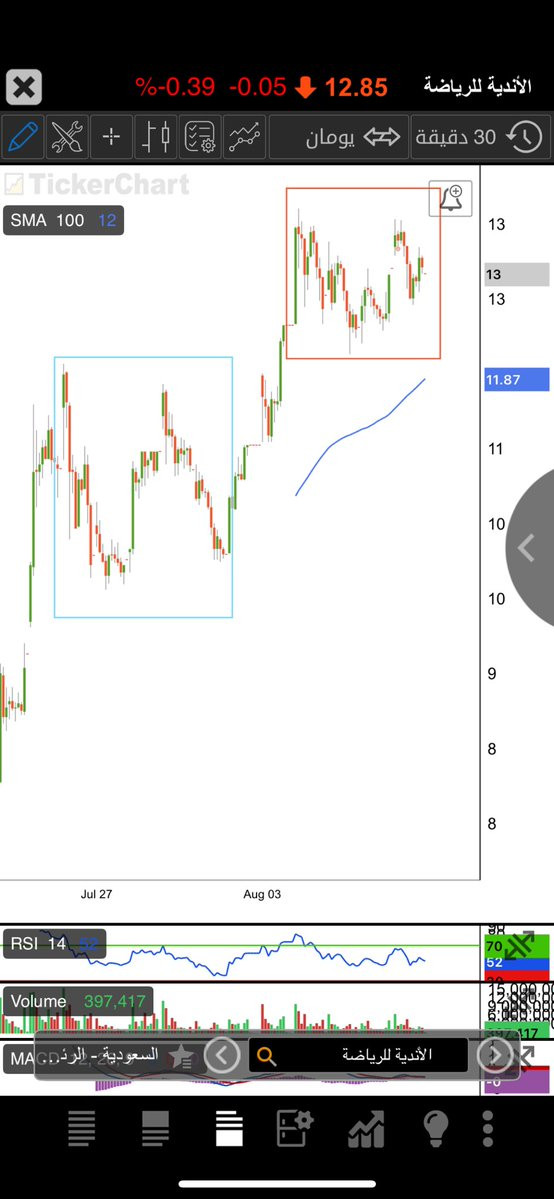The height and width of the screenshot is (1199, 554).
Task: Add the symbol to favorites star
Action: (x=181, y=1056)
